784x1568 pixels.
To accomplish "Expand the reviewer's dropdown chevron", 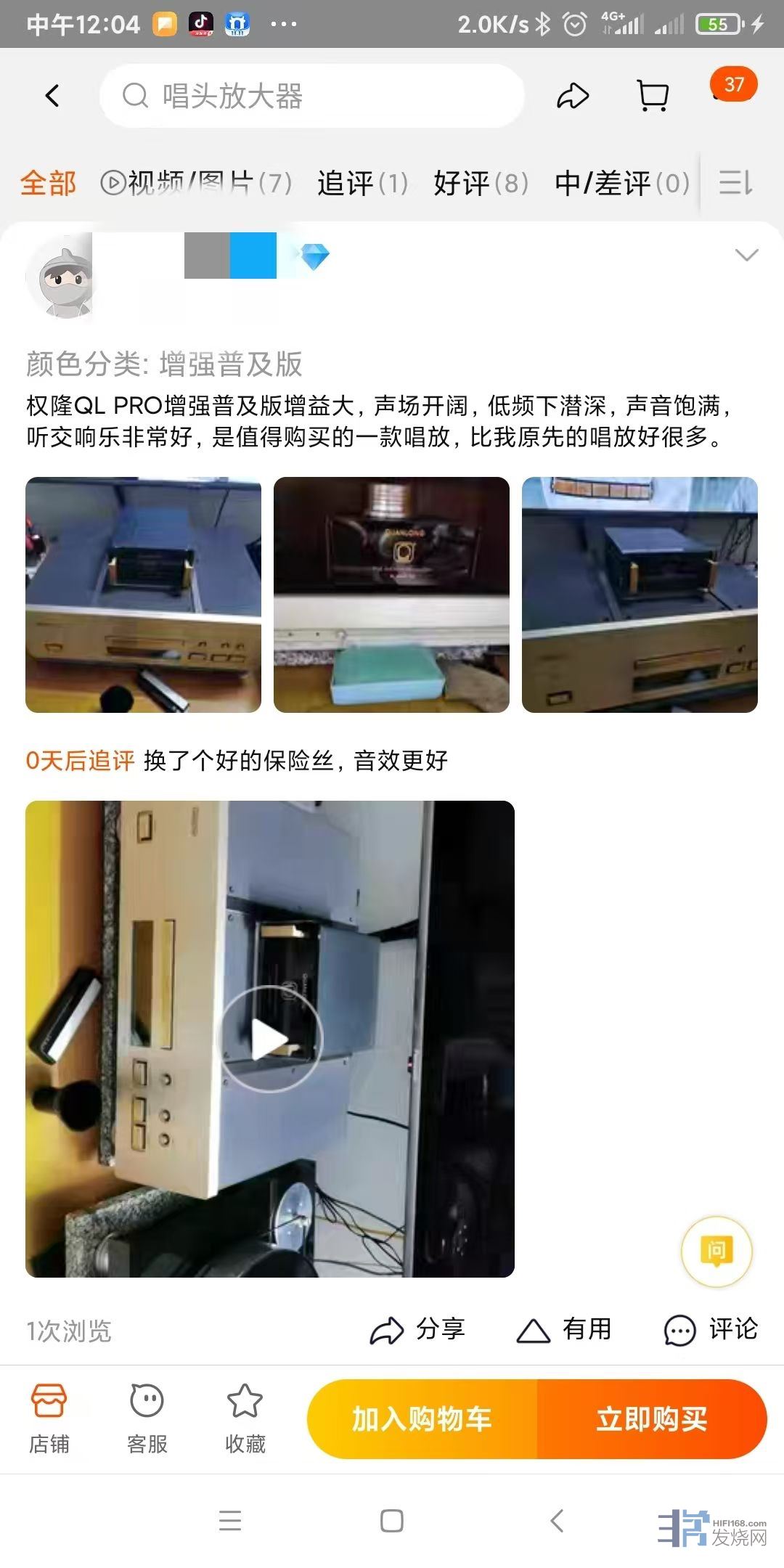I will pos(746,255).
